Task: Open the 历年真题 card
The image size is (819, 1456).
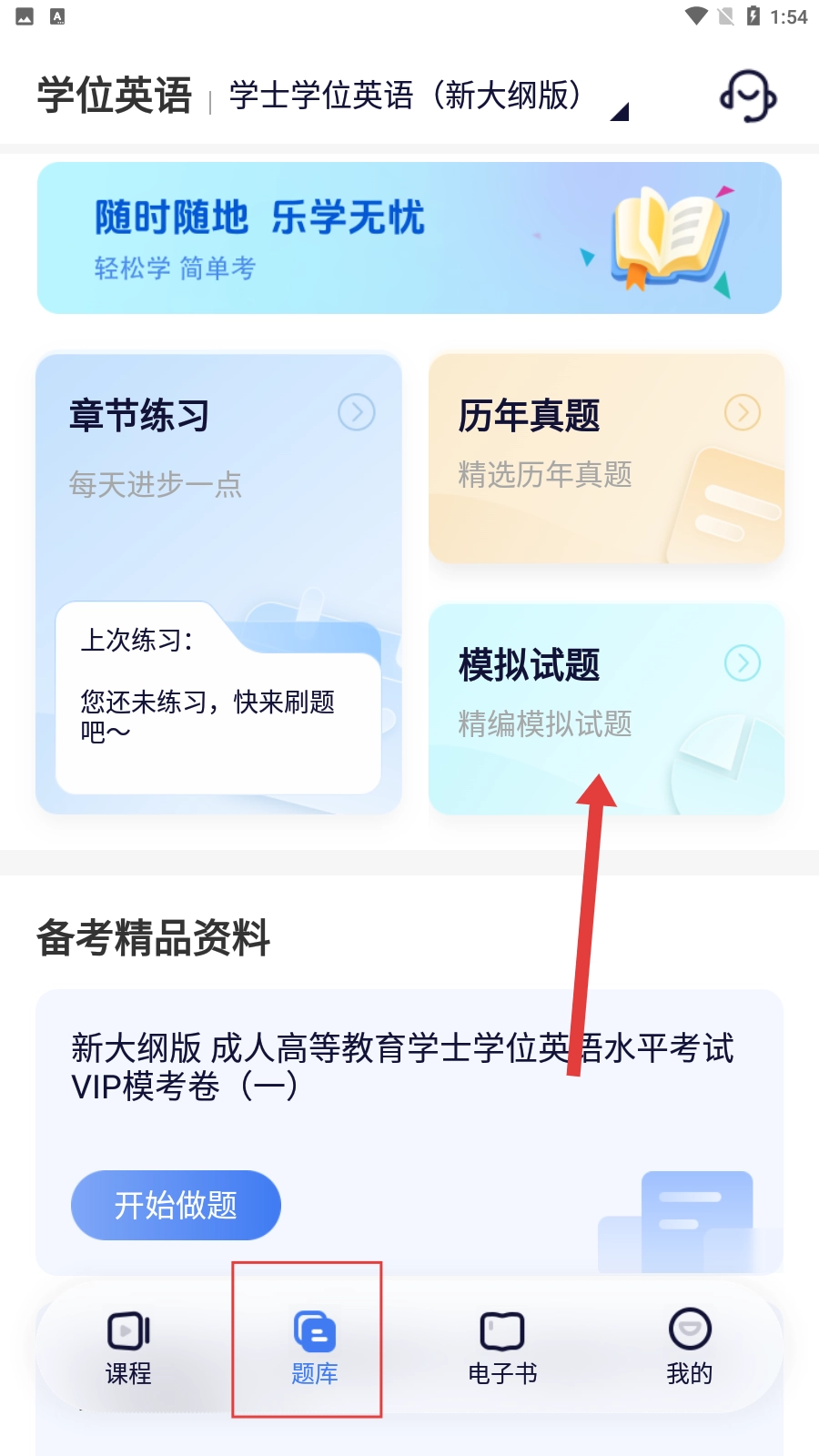Action: (x=606, y=458)
